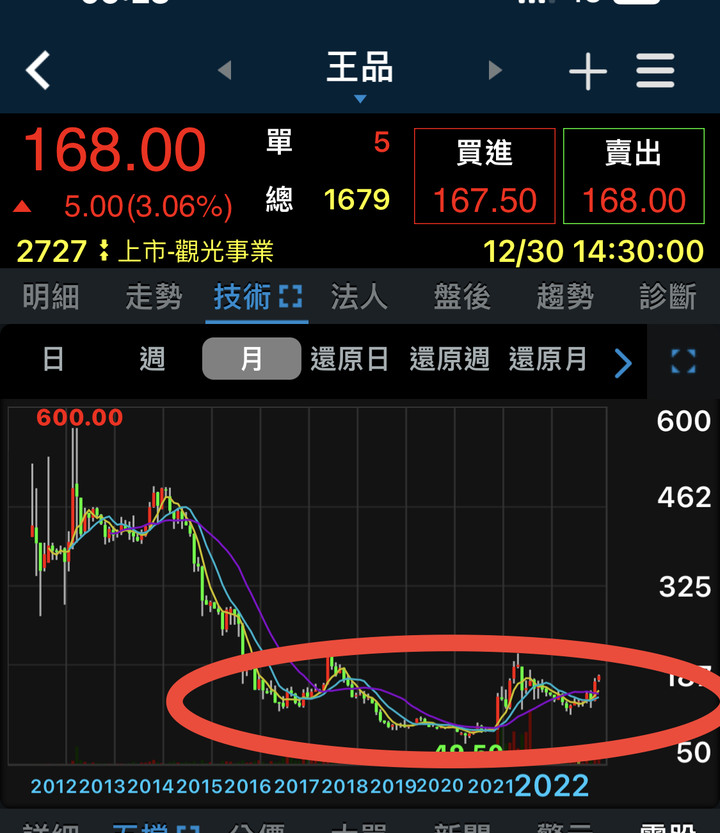Switch to the 趨勢 tab

[565, 297]
